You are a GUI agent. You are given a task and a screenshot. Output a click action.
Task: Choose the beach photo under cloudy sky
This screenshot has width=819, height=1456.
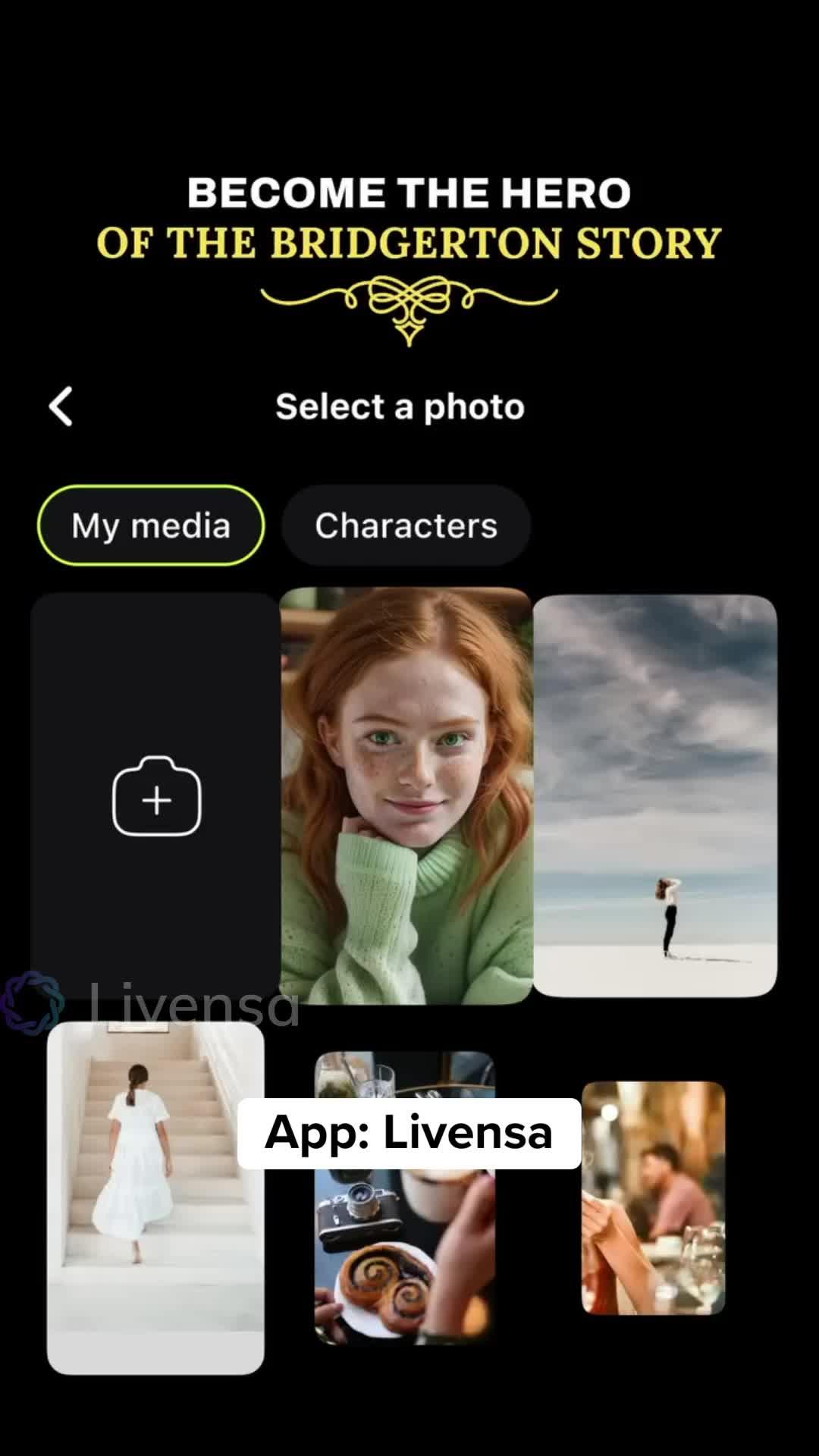click(657, 796)
